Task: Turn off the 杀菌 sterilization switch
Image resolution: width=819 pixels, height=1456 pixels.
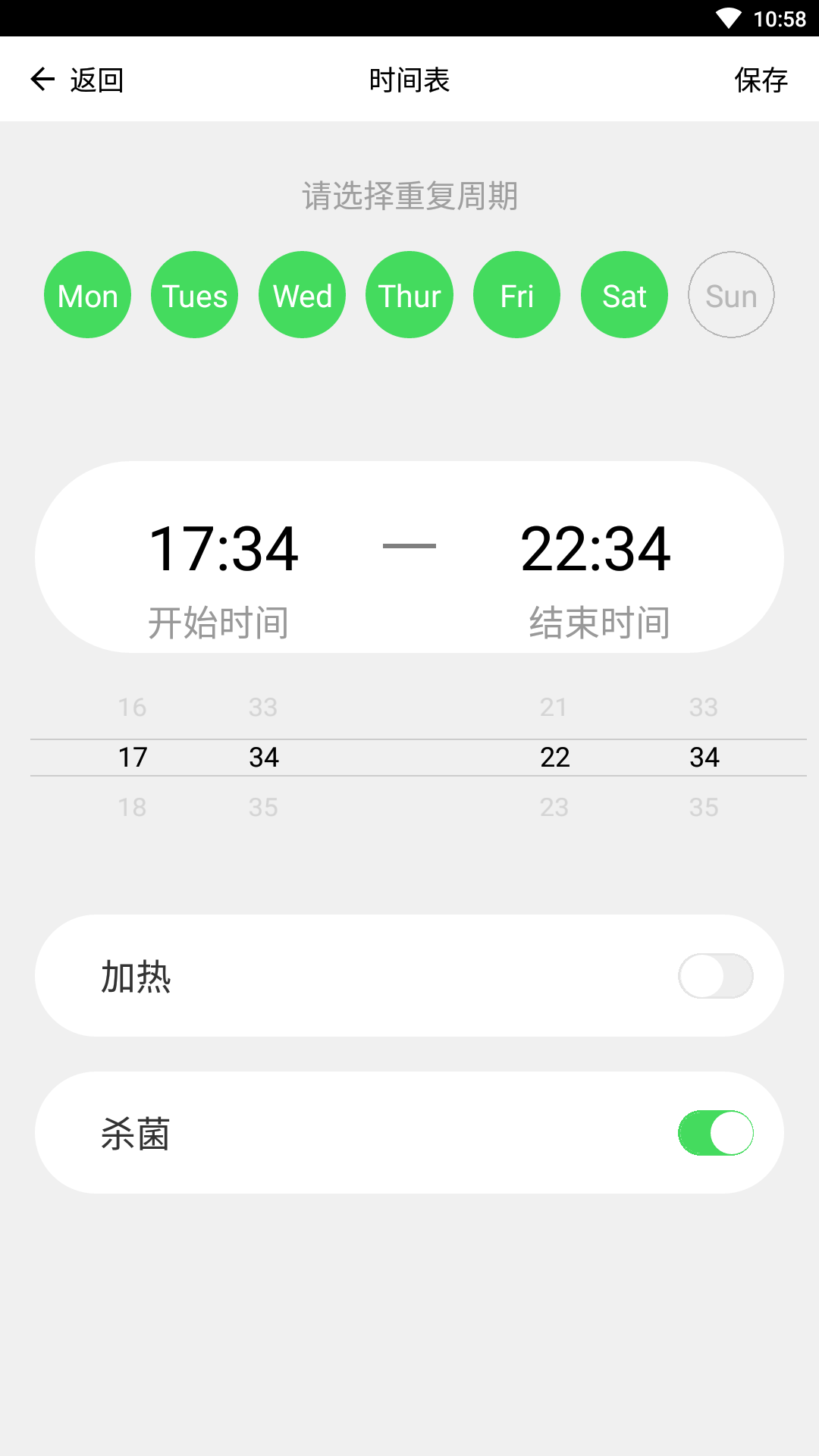Action: pyautogui.click(x=714, y=1133)
